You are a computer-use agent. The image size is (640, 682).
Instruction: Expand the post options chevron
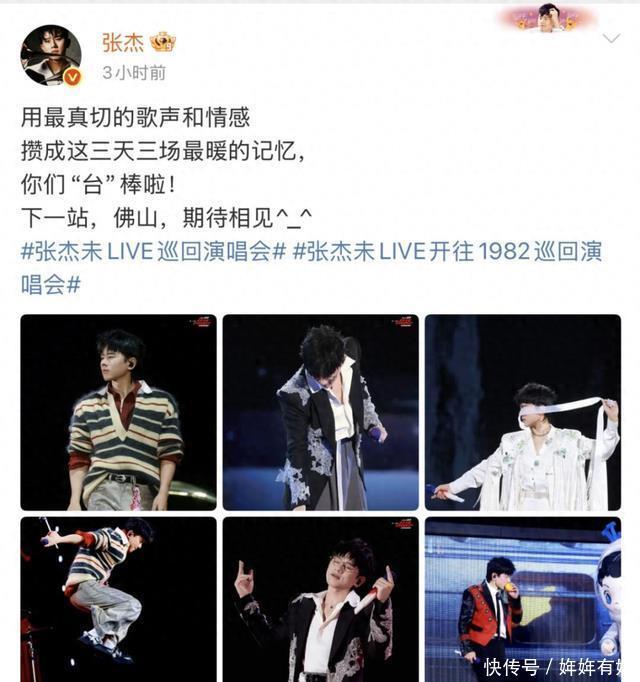pyautogui.click(x=611, y=39)
